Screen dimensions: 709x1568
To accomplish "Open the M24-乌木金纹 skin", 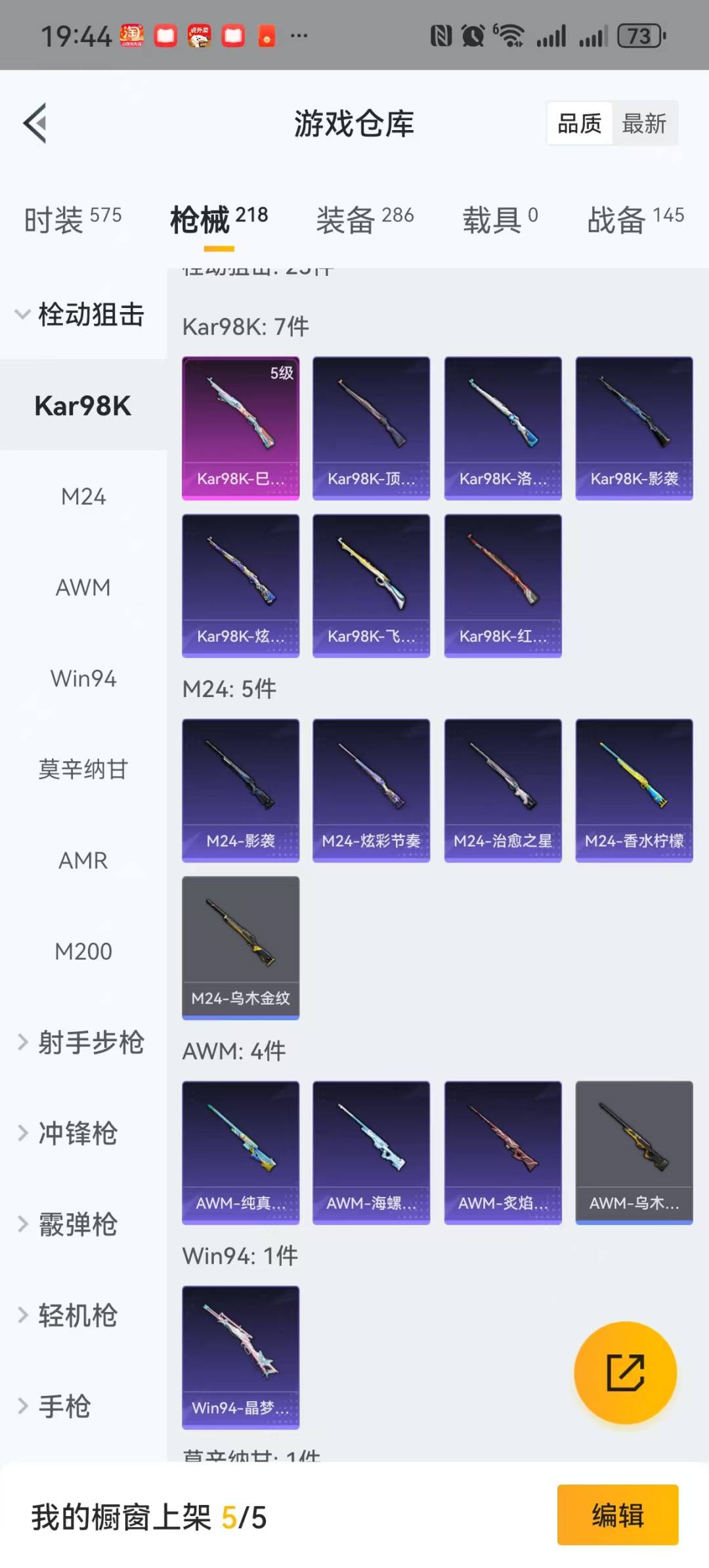I will [240, 947].
